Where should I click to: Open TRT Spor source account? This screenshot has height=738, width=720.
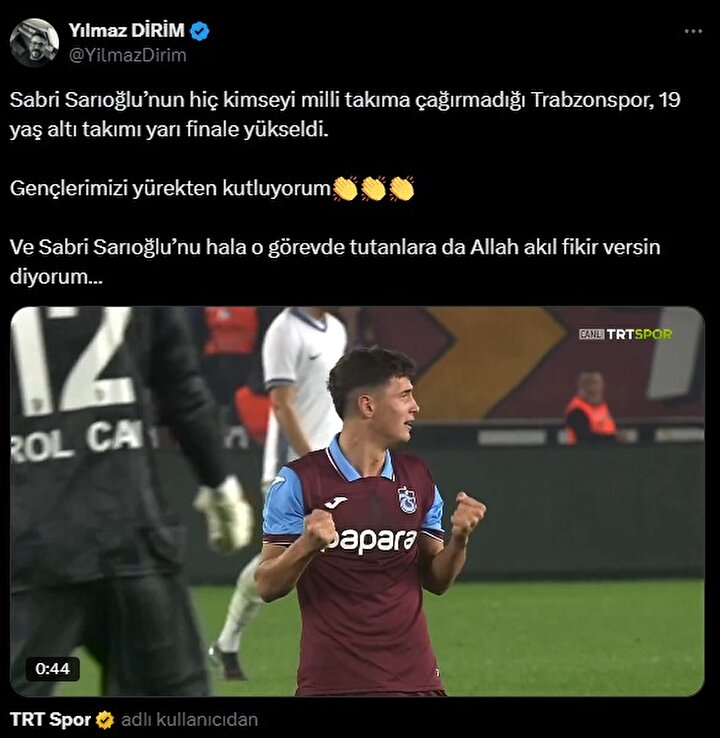[50, 719]
